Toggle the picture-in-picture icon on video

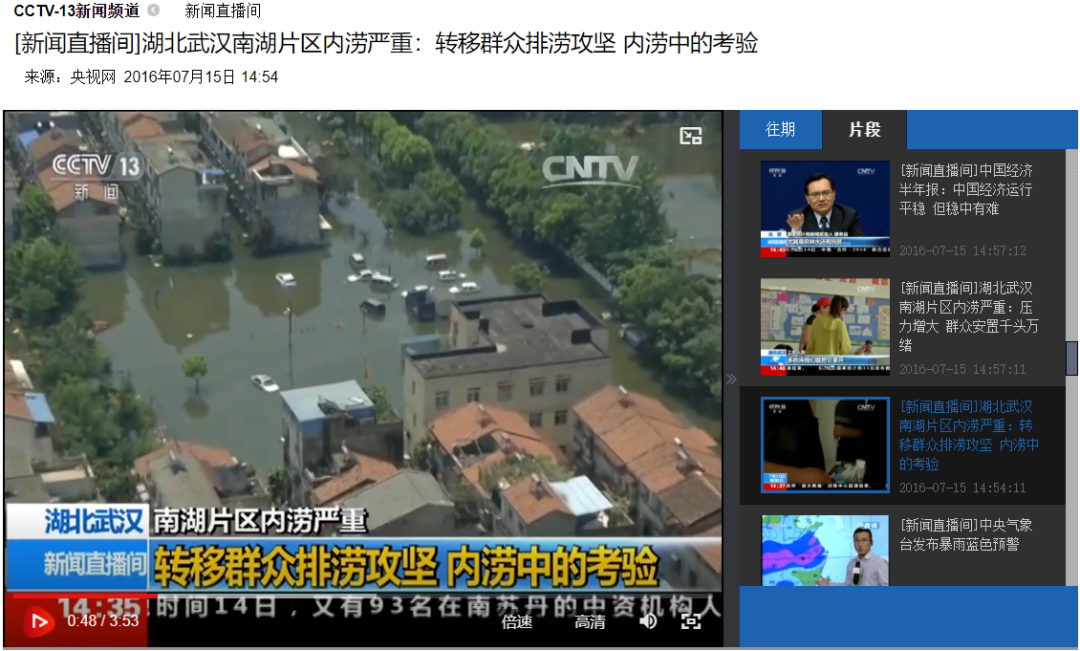click(690, 136)
